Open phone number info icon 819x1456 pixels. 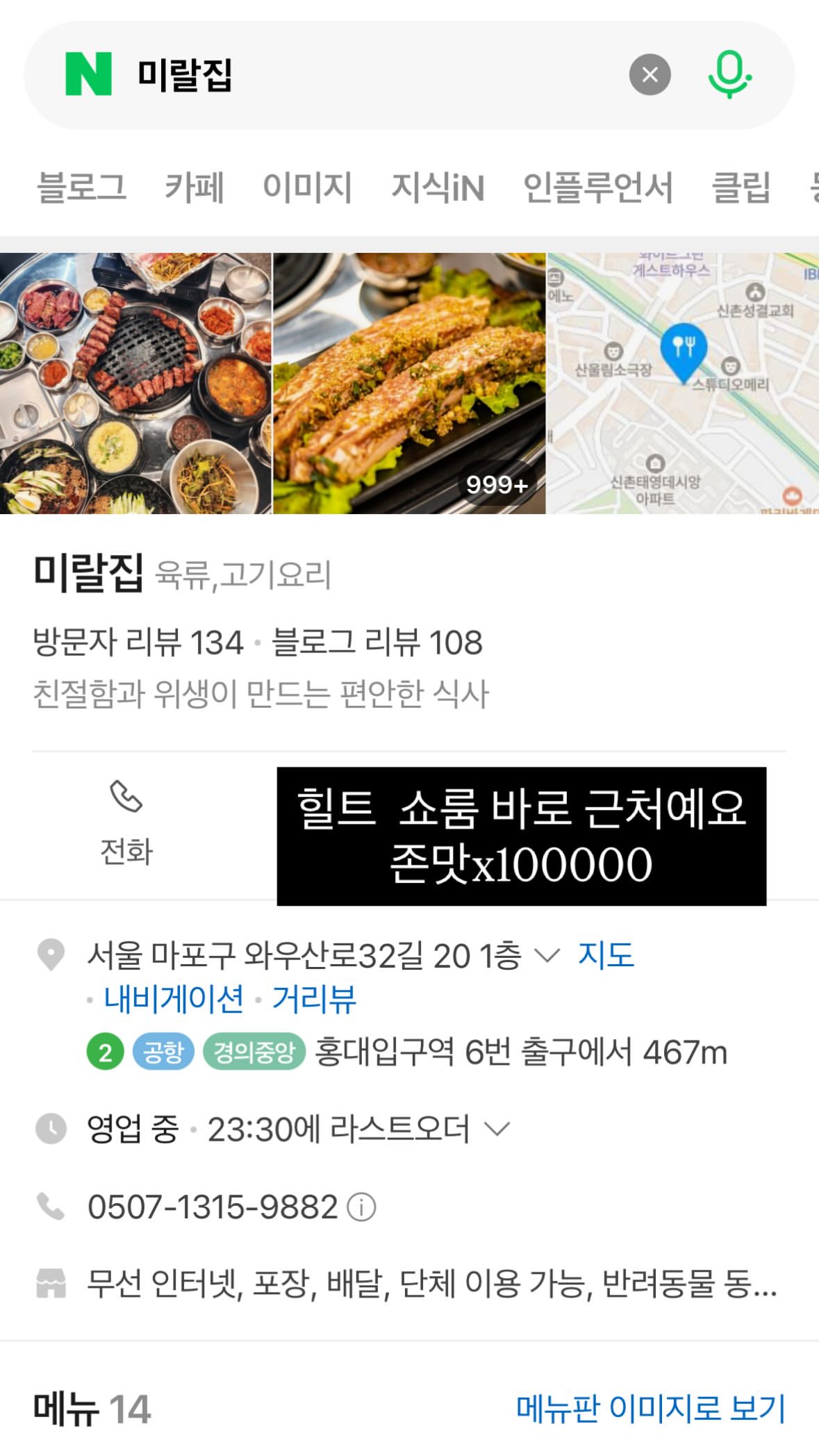click(361, 1207)
